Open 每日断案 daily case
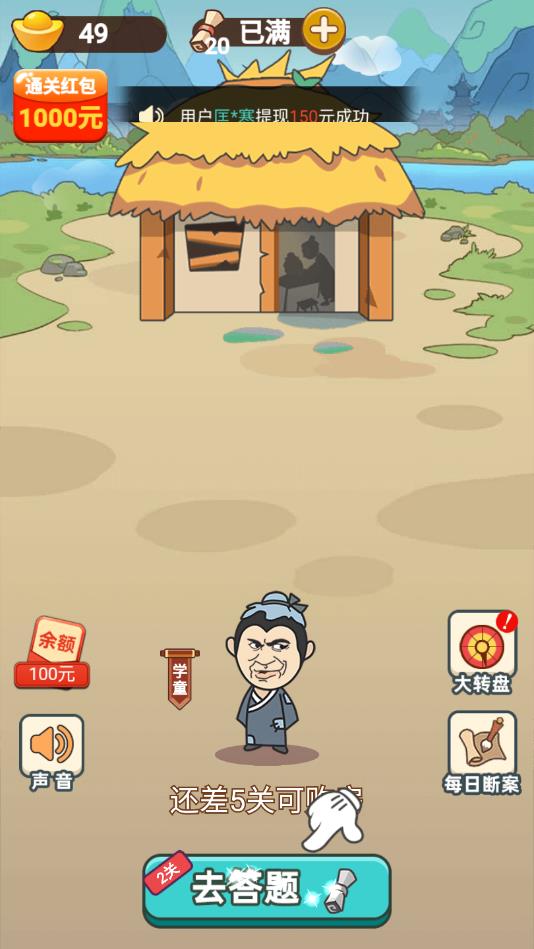Screen dimensions: 534x949 (483, 752)
